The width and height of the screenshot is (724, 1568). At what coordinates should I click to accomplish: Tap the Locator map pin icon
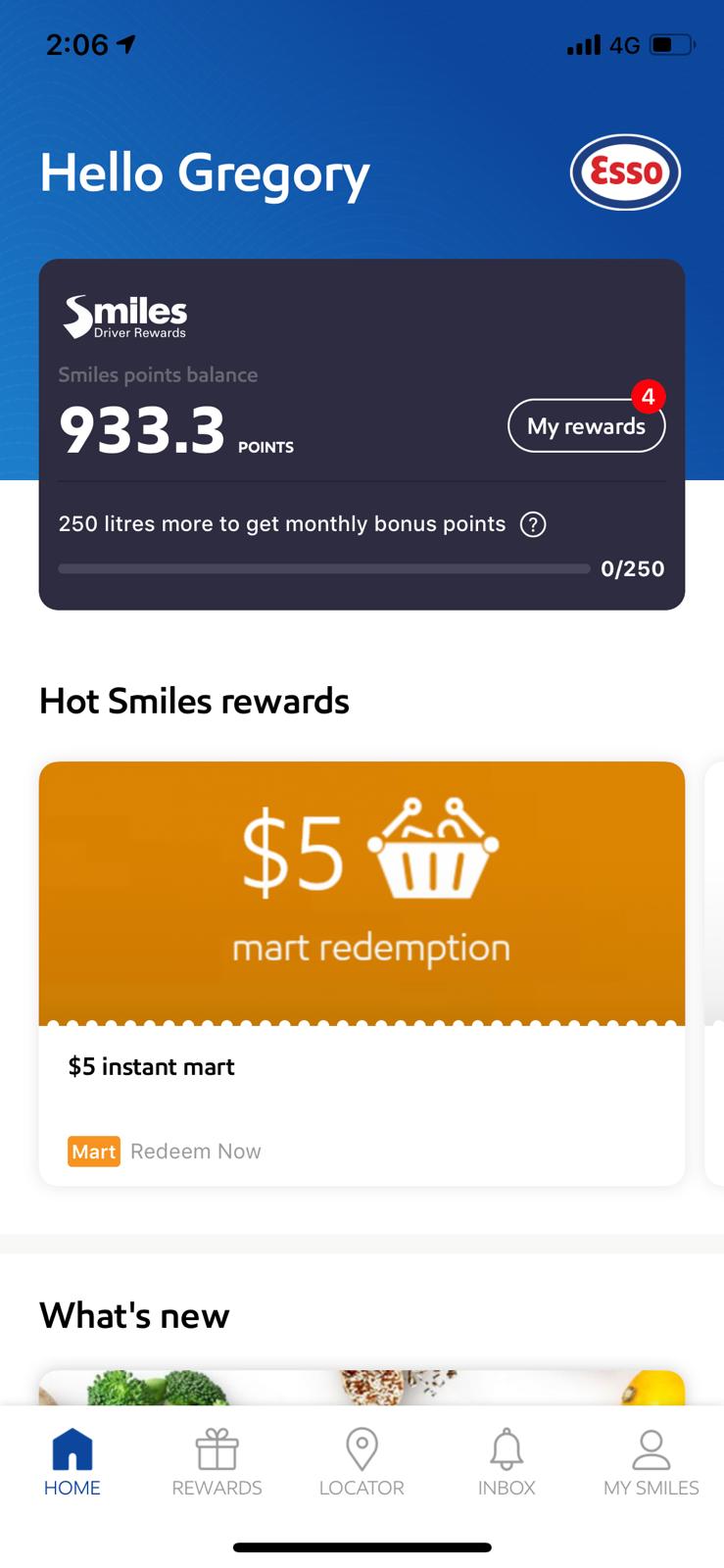click(362, 1460)
